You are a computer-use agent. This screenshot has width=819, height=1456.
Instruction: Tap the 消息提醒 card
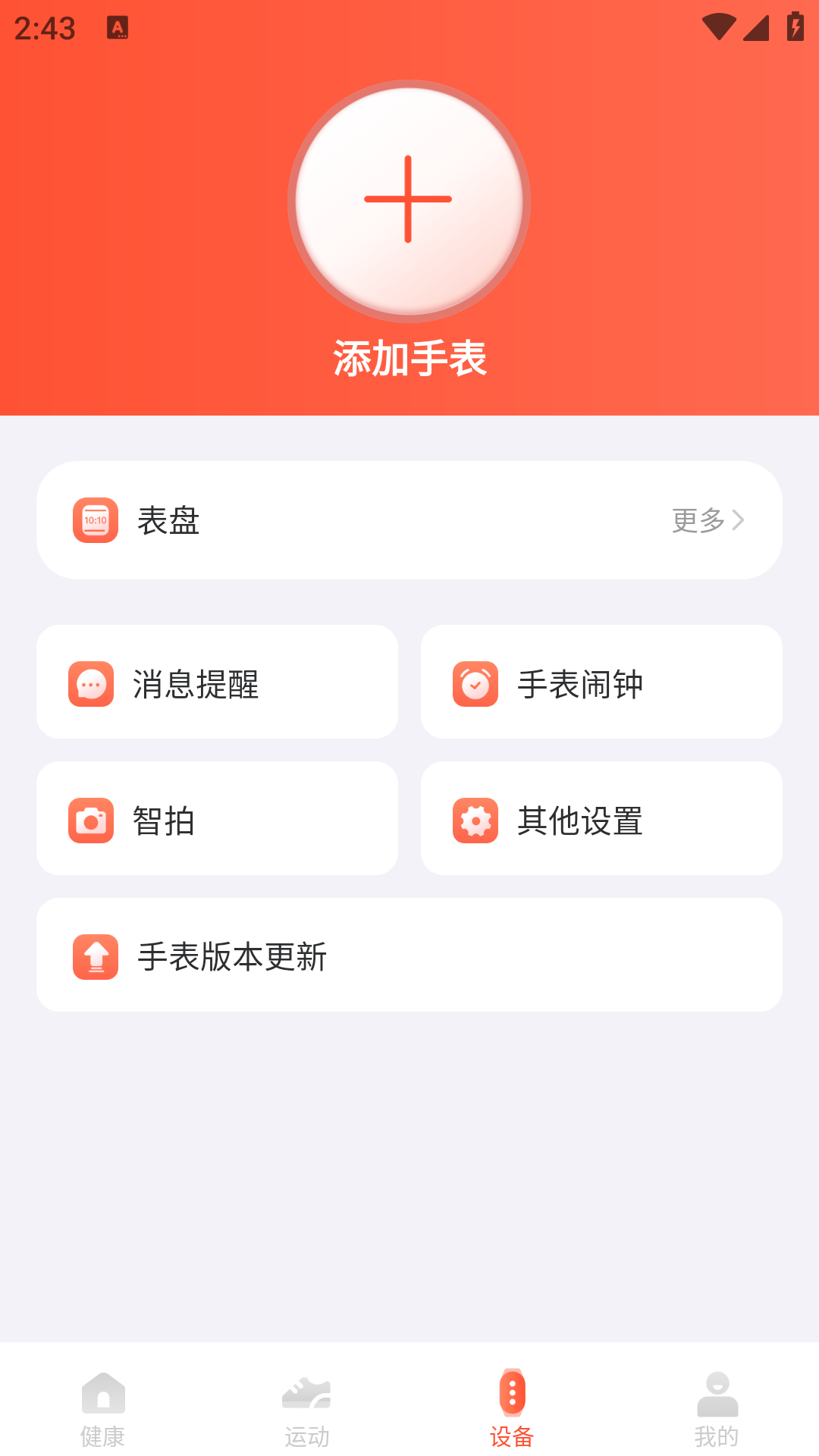tap(217, 682)
